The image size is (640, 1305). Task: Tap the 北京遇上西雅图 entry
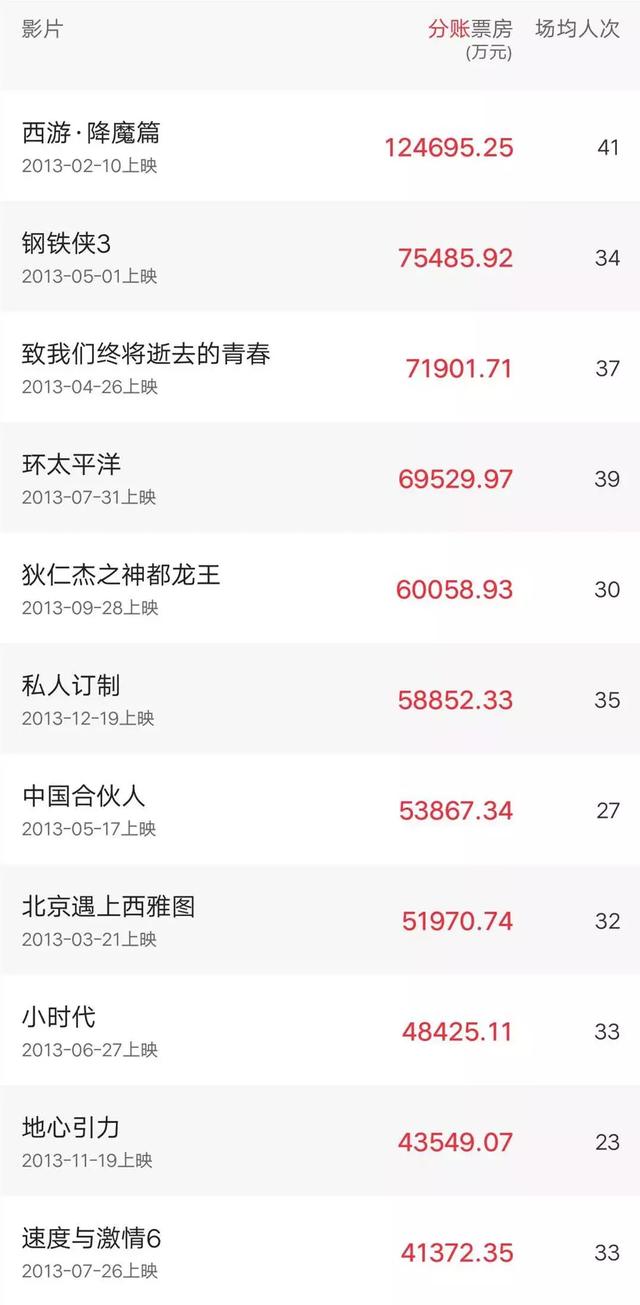[x=320, y=920]
